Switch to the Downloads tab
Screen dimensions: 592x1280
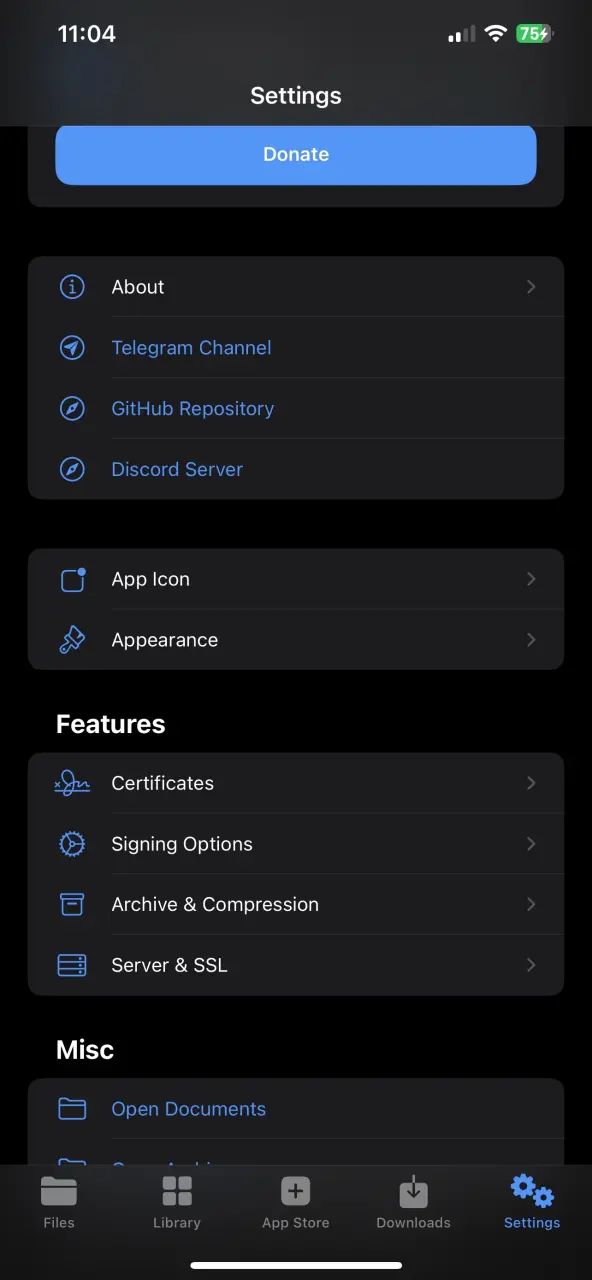tap(414, 1202)
